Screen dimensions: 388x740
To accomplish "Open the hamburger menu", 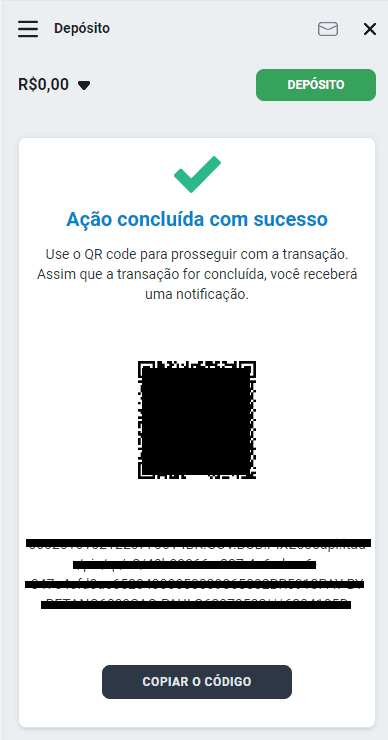I will pos(28,29).
